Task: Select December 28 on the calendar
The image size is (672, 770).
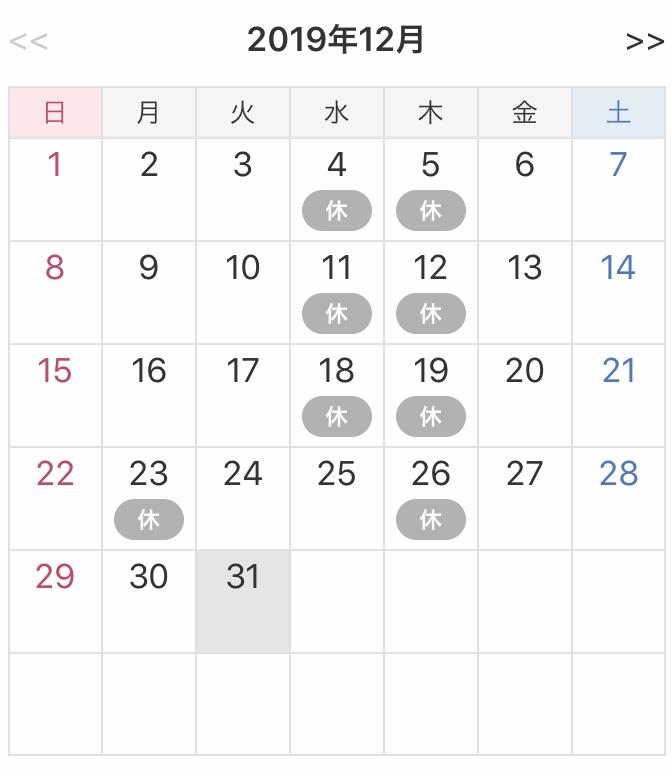Action: pyautogui.click(x=618, y=497)
